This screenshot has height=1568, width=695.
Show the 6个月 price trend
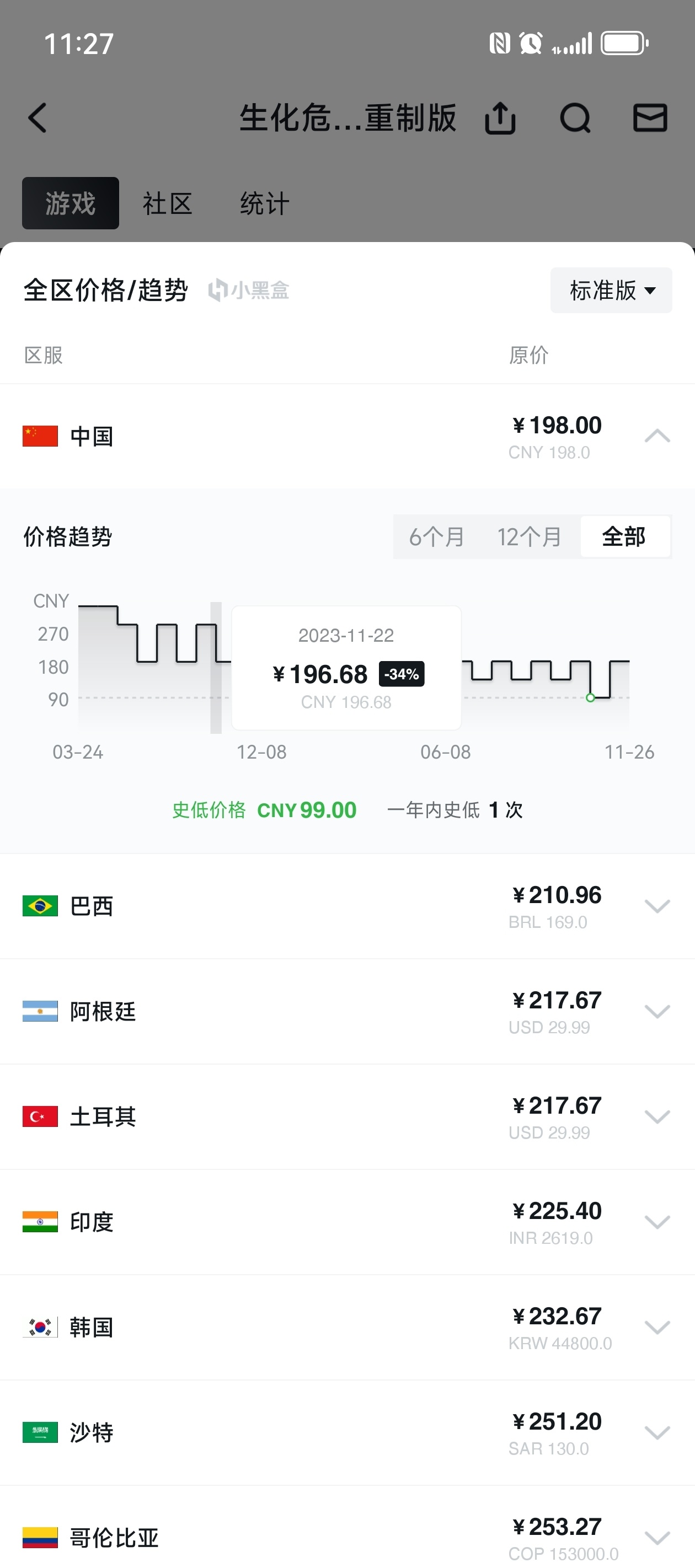tap(437, 537)
